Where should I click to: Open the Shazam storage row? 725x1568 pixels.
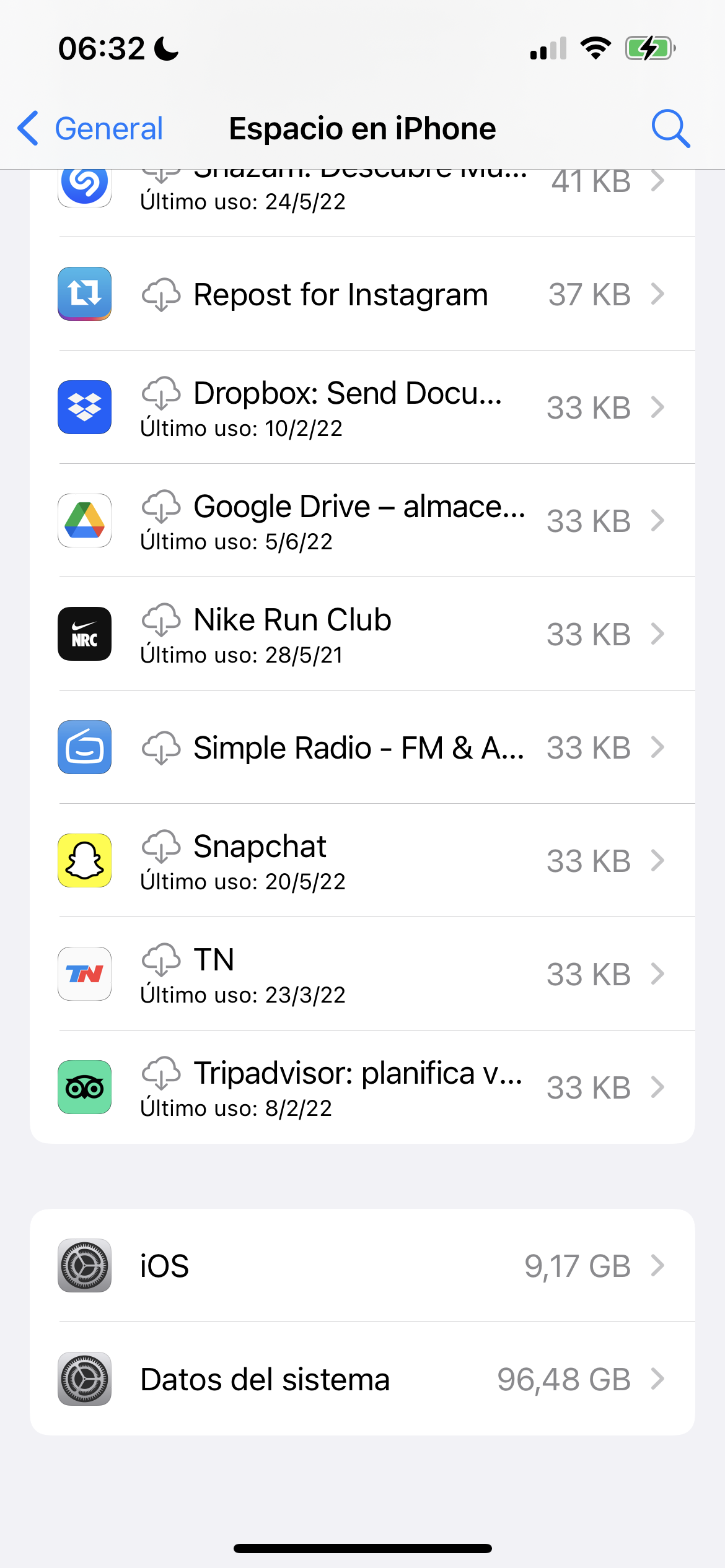click(362, 193)
